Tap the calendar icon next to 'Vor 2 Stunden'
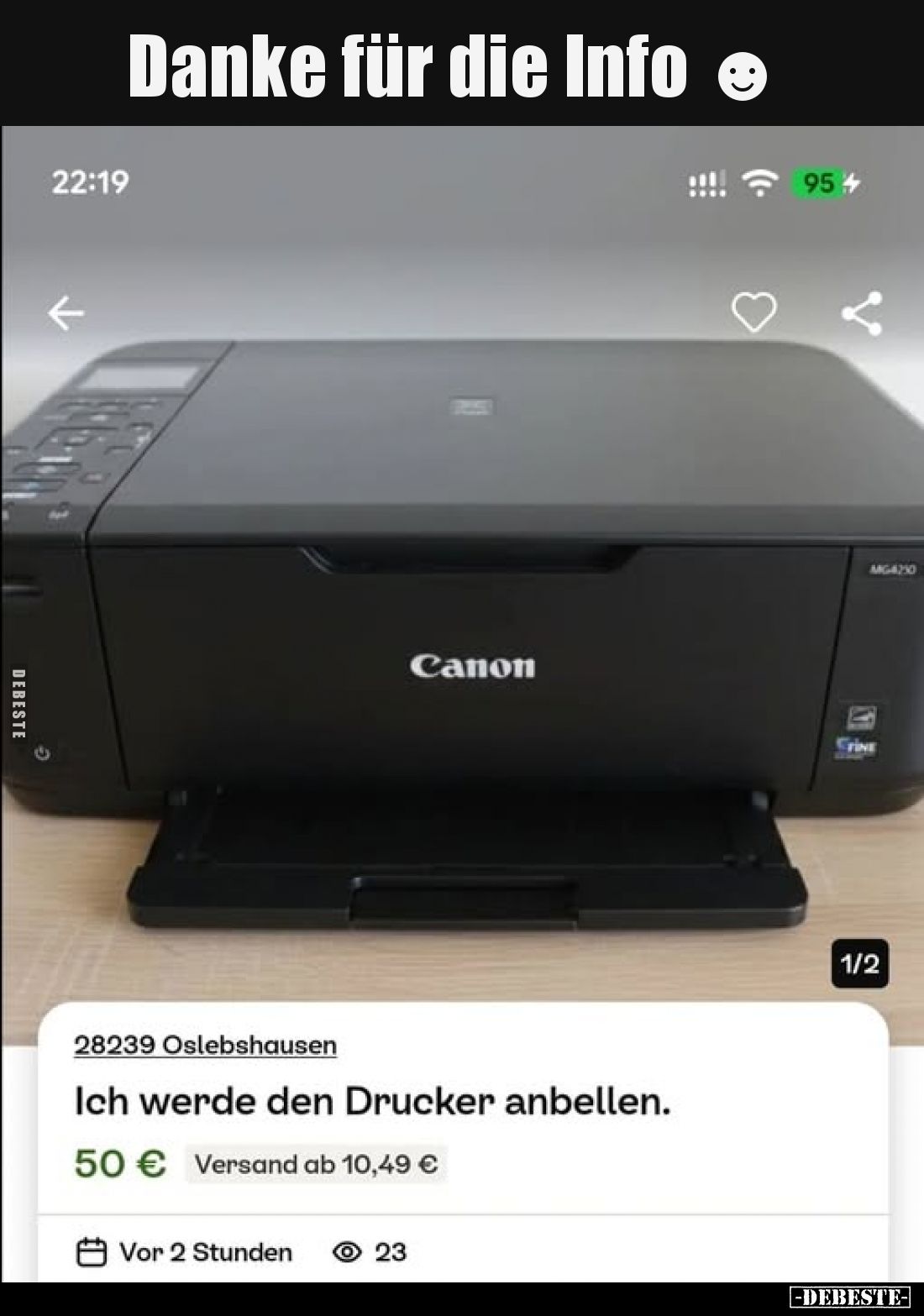Image resolution: width=924 pixels, height=1316 pixels. [92, 1251]
